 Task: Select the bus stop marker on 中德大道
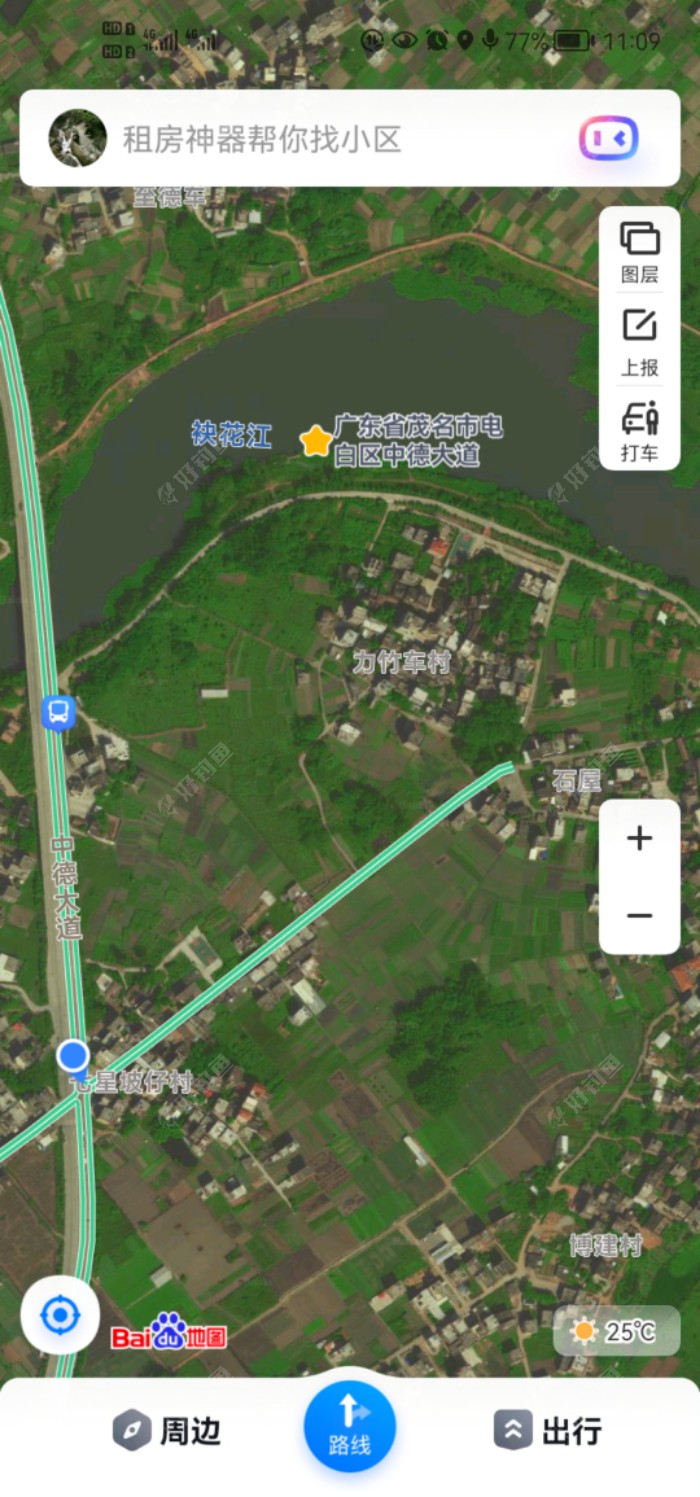click(59, 713)
